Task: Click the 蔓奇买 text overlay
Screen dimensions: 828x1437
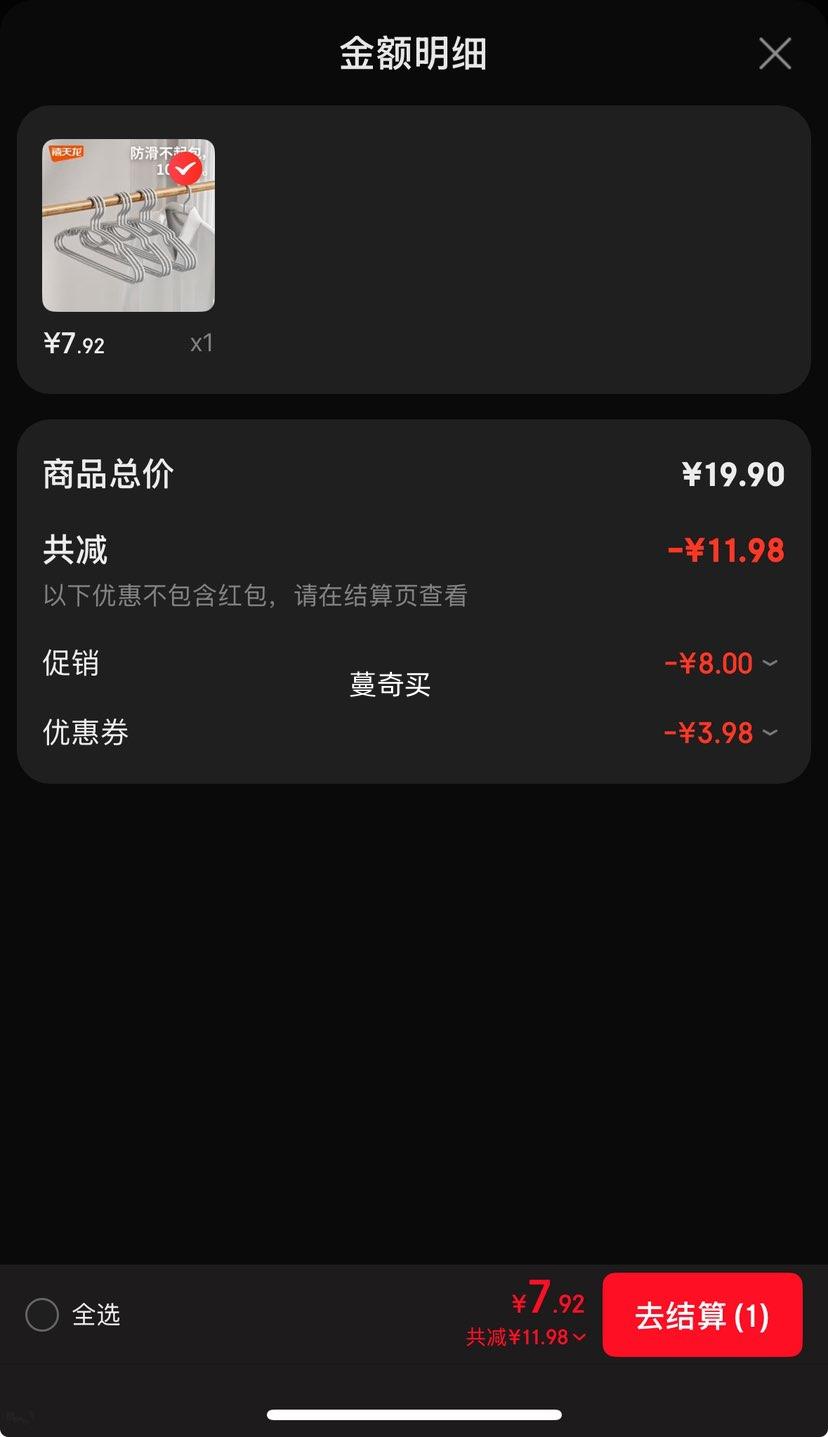Action: pos(390,684)
